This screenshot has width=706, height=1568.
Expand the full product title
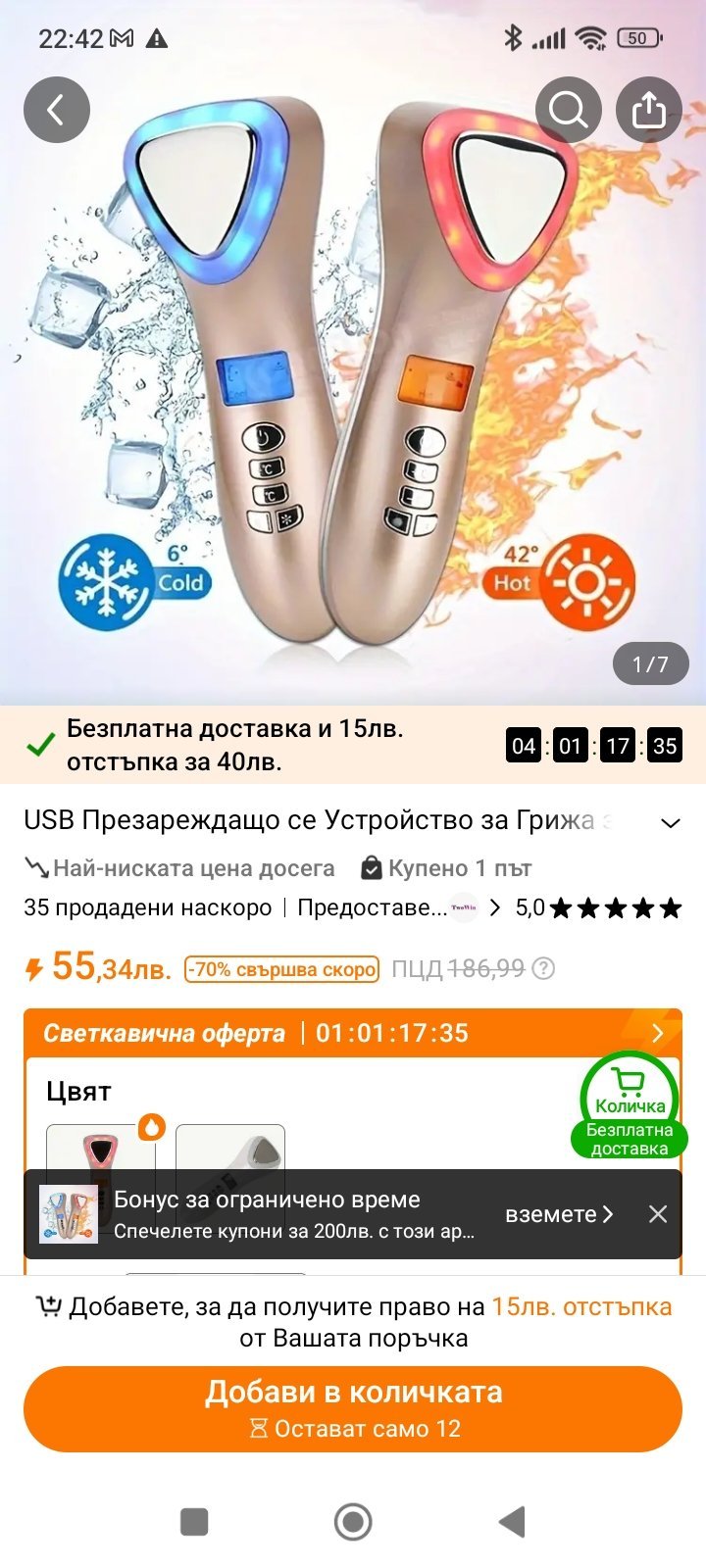coord(671,822)
